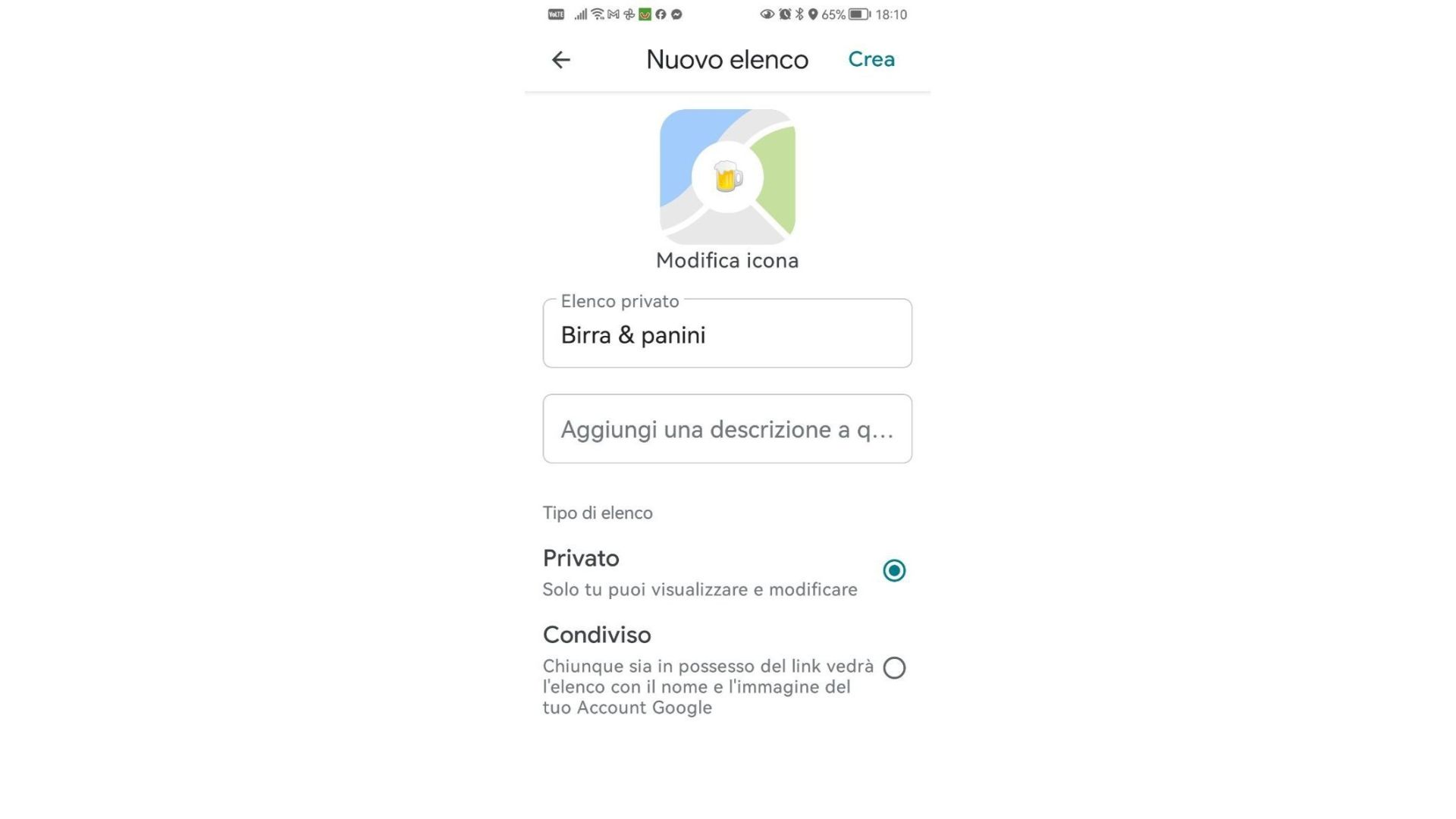Select the Condiviso list type
The height and width of the screenshot is (819, 1456).
coord(894,668)
